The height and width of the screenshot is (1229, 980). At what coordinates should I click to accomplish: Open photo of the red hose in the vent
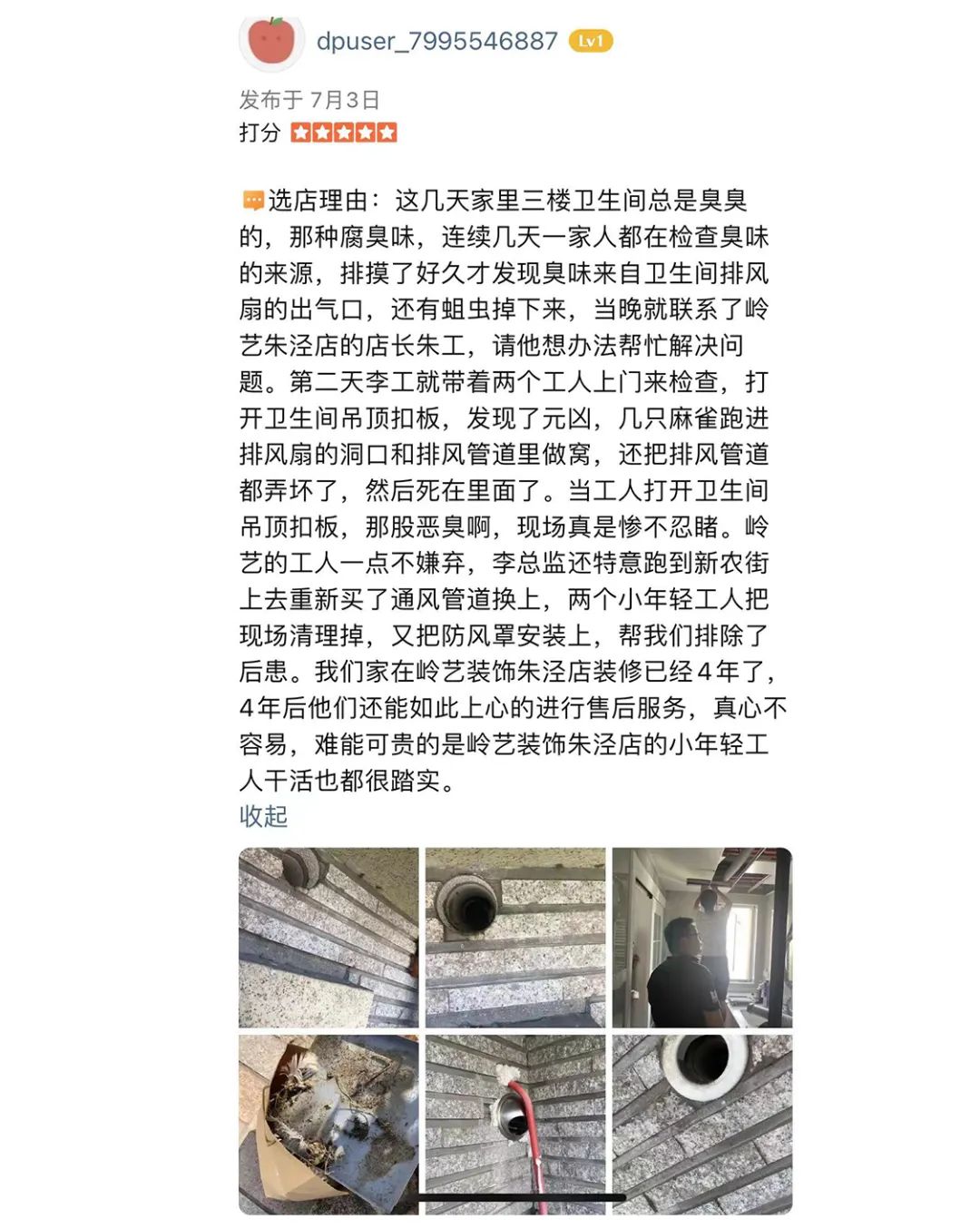514,1124
